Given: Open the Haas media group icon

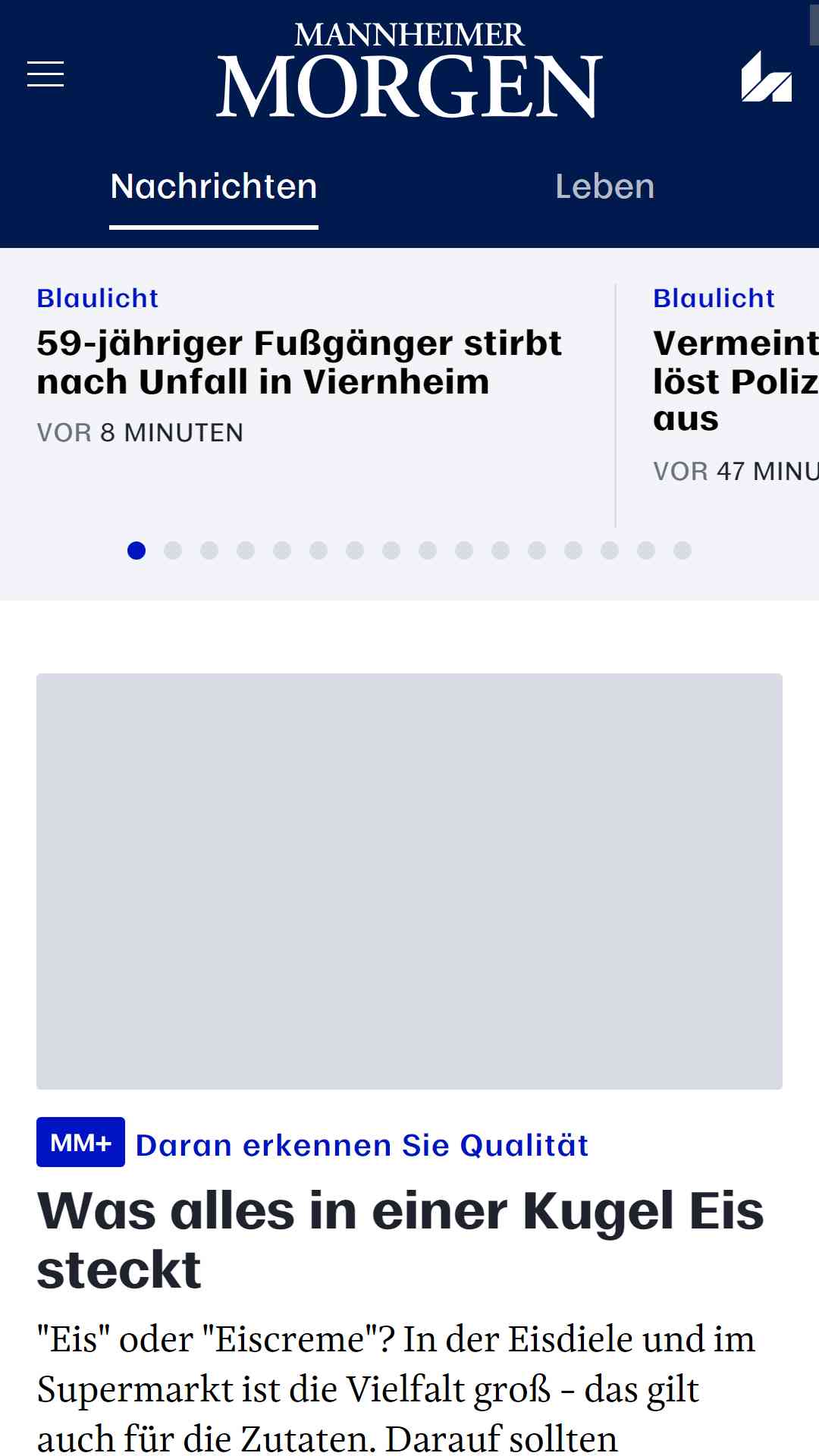Looking at the screenshot, I should coord(767,76).
